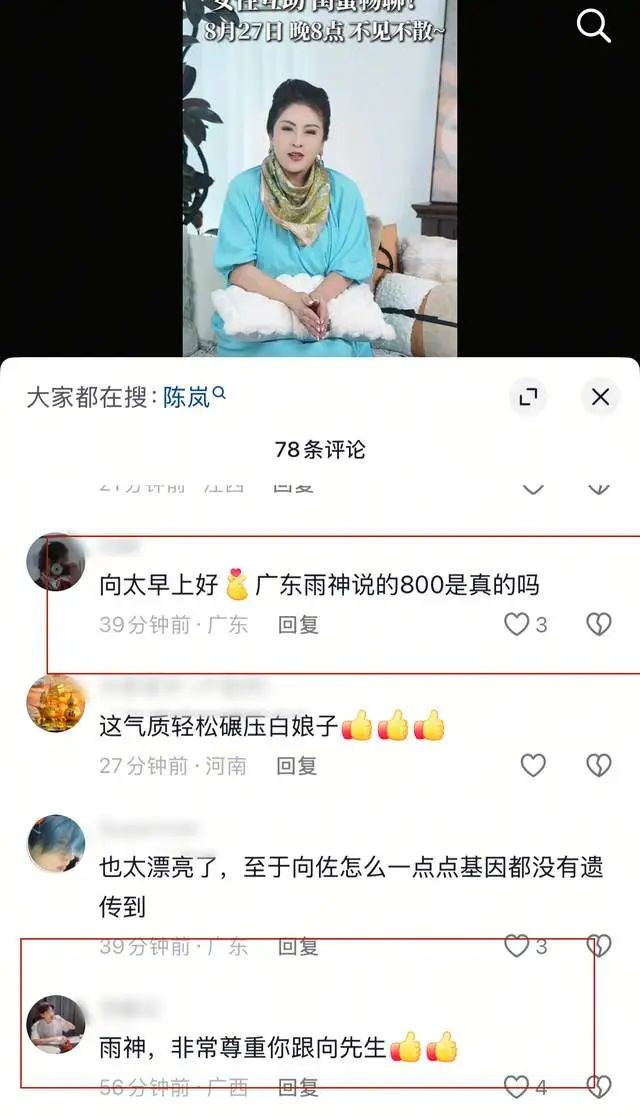The width and height of the screenshot is (640, 1117).
Task: Reply to the 雨神，非常尊重你 comment
Action: click(x=298, y=1087)
